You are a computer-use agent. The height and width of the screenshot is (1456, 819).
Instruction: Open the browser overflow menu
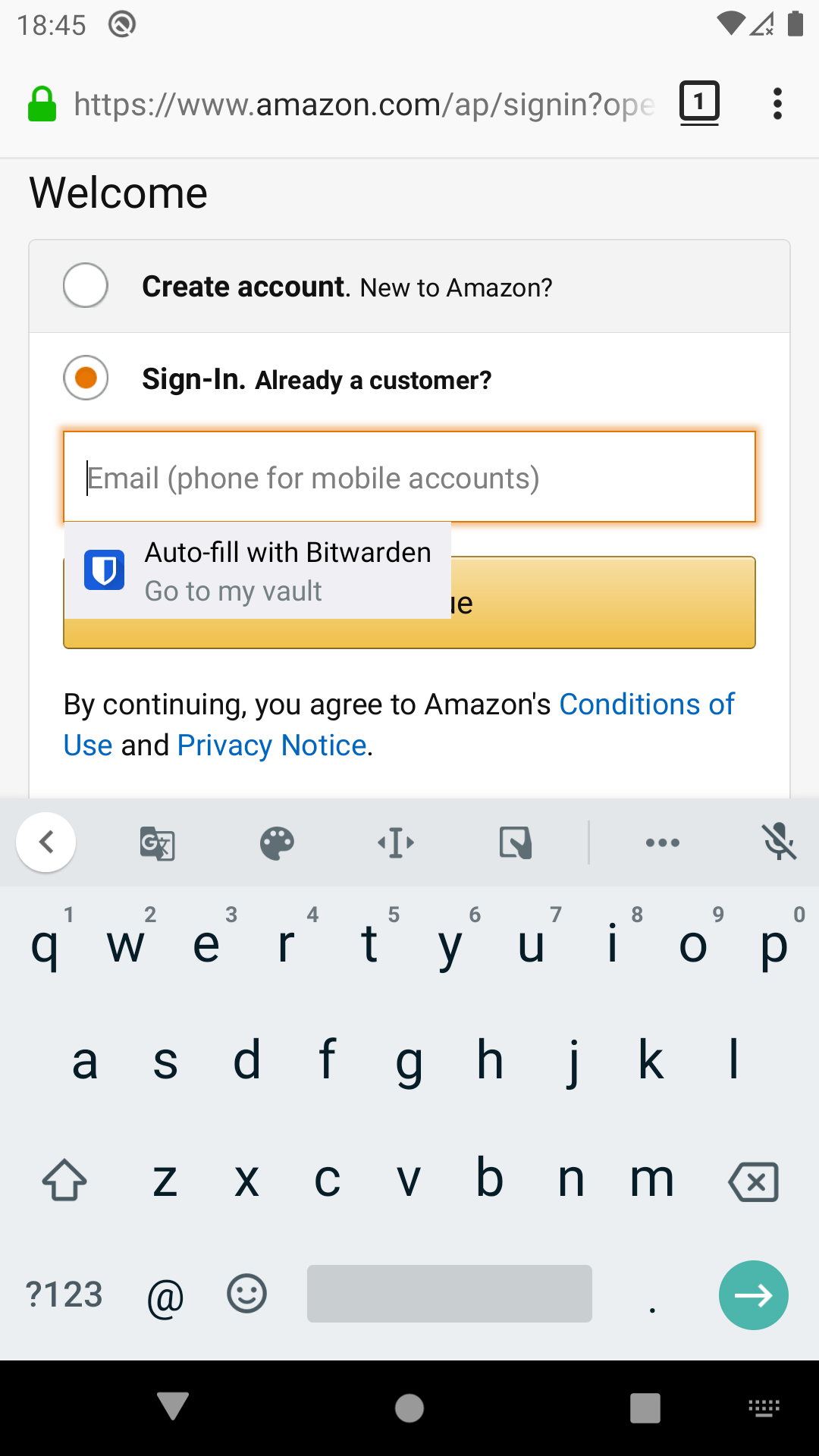[x=777, y=104]
